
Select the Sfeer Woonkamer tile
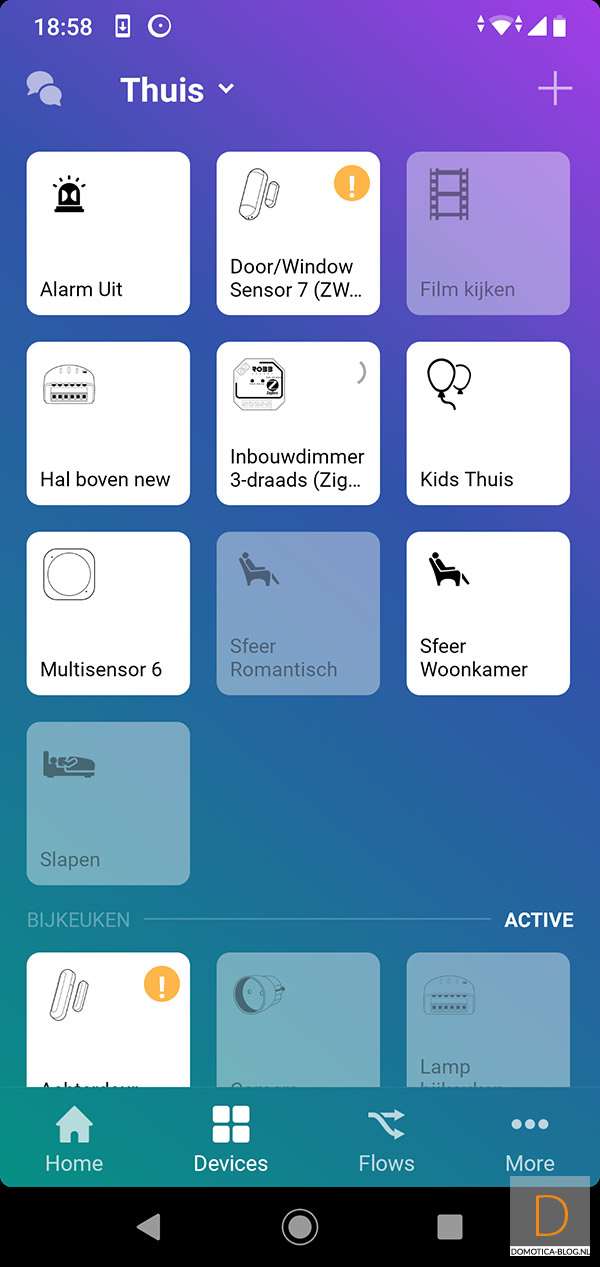pos(488,613)
